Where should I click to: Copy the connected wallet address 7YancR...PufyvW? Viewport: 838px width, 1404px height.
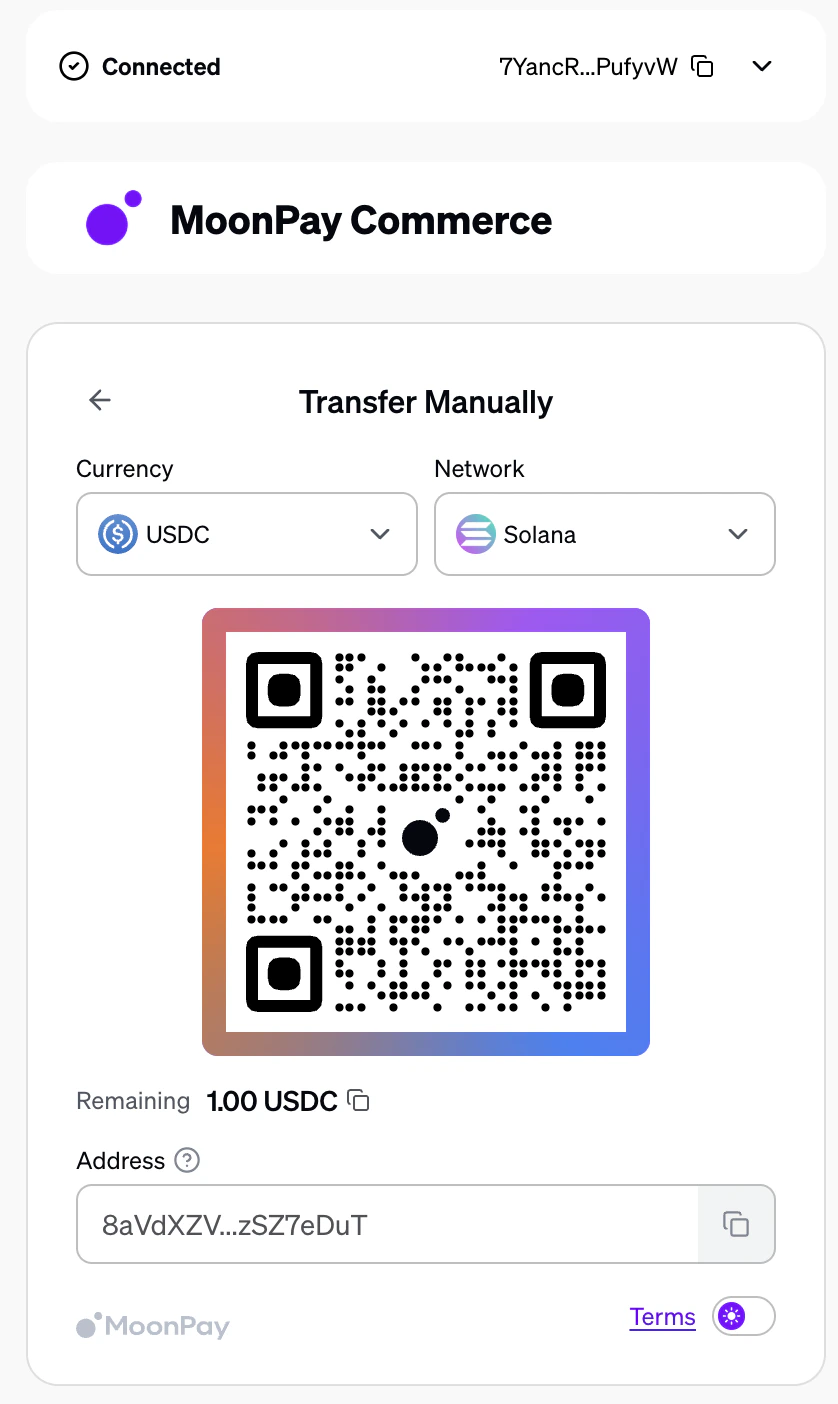(703, 67)
